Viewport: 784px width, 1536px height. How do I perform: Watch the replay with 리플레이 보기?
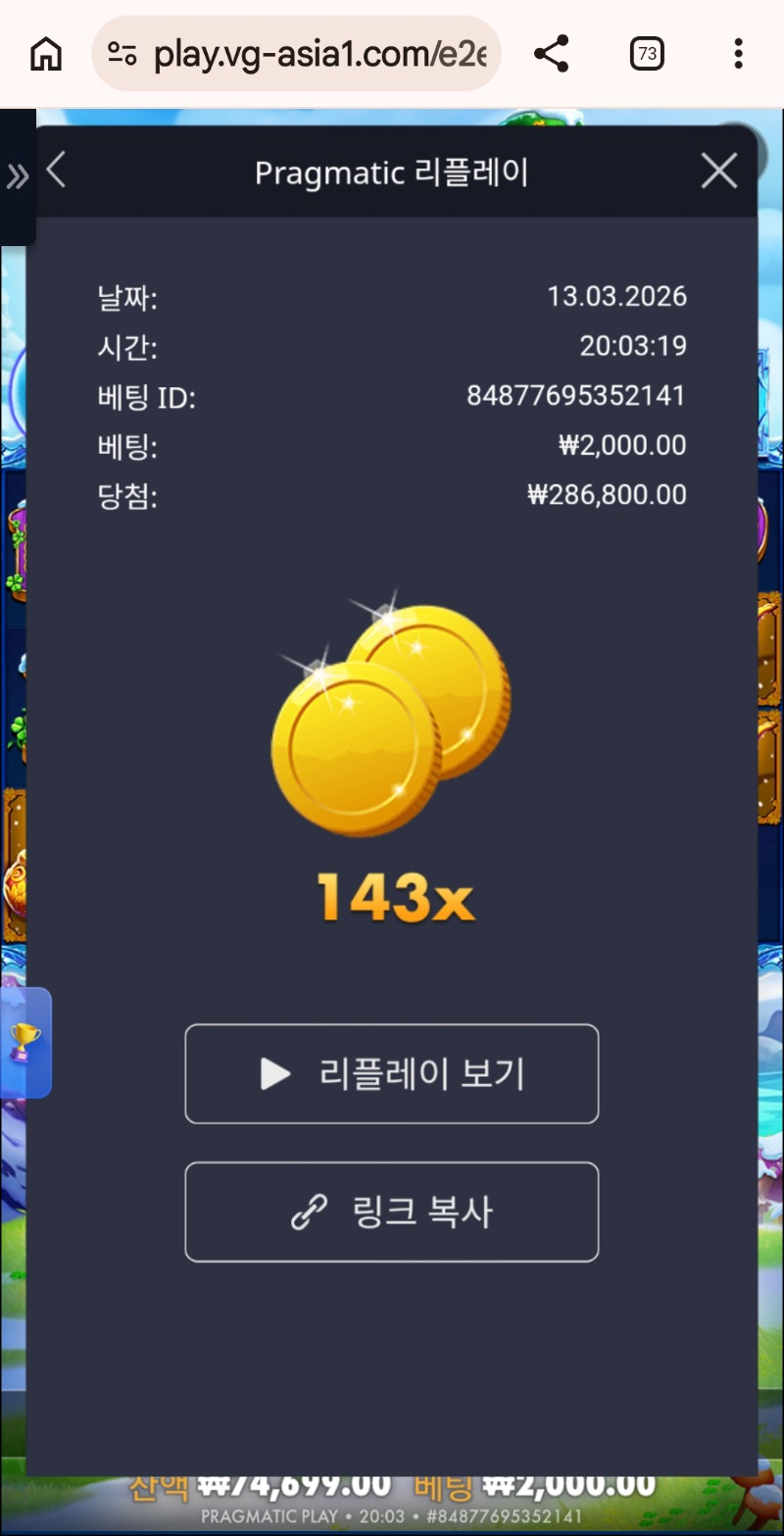[x=391, y=1074]
